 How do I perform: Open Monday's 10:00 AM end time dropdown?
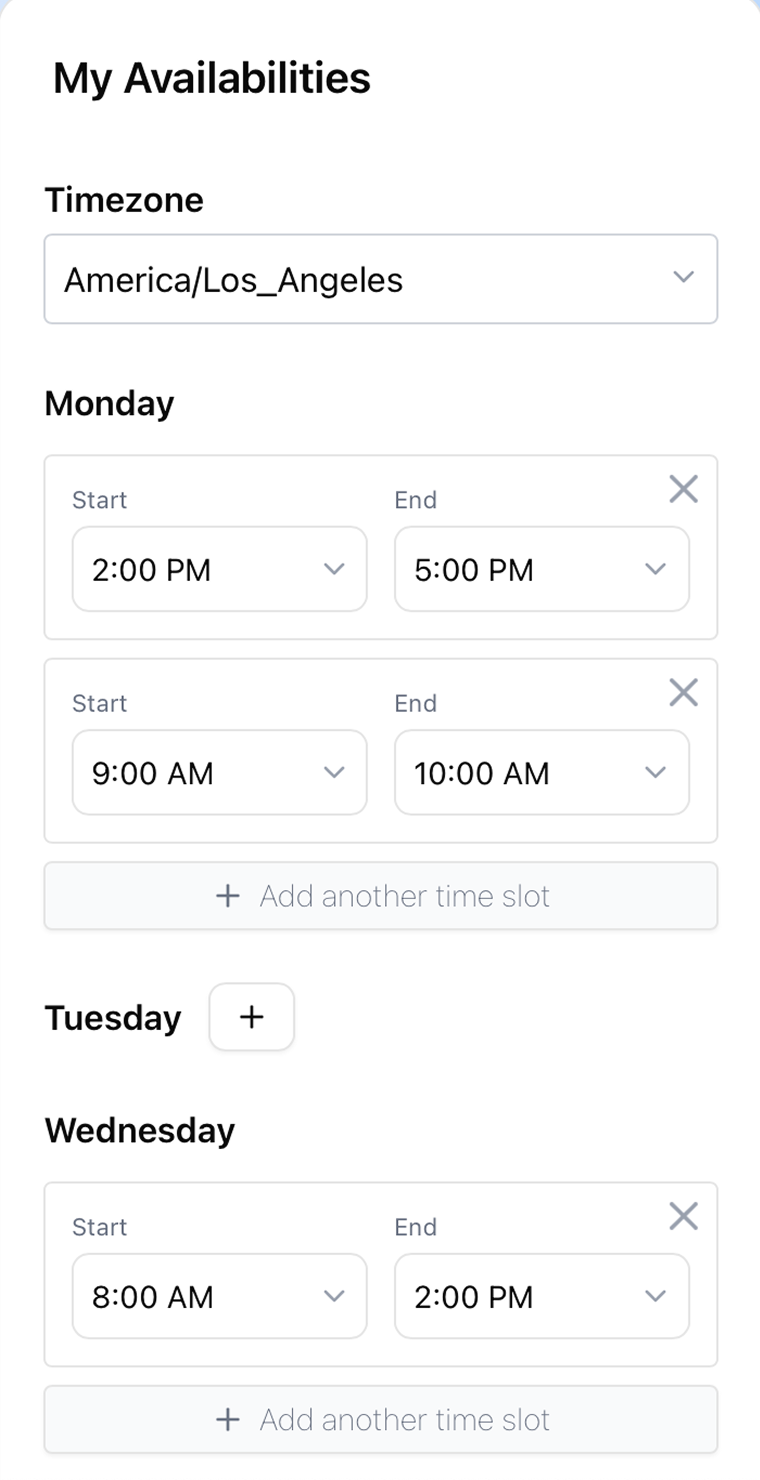point(541,772)
